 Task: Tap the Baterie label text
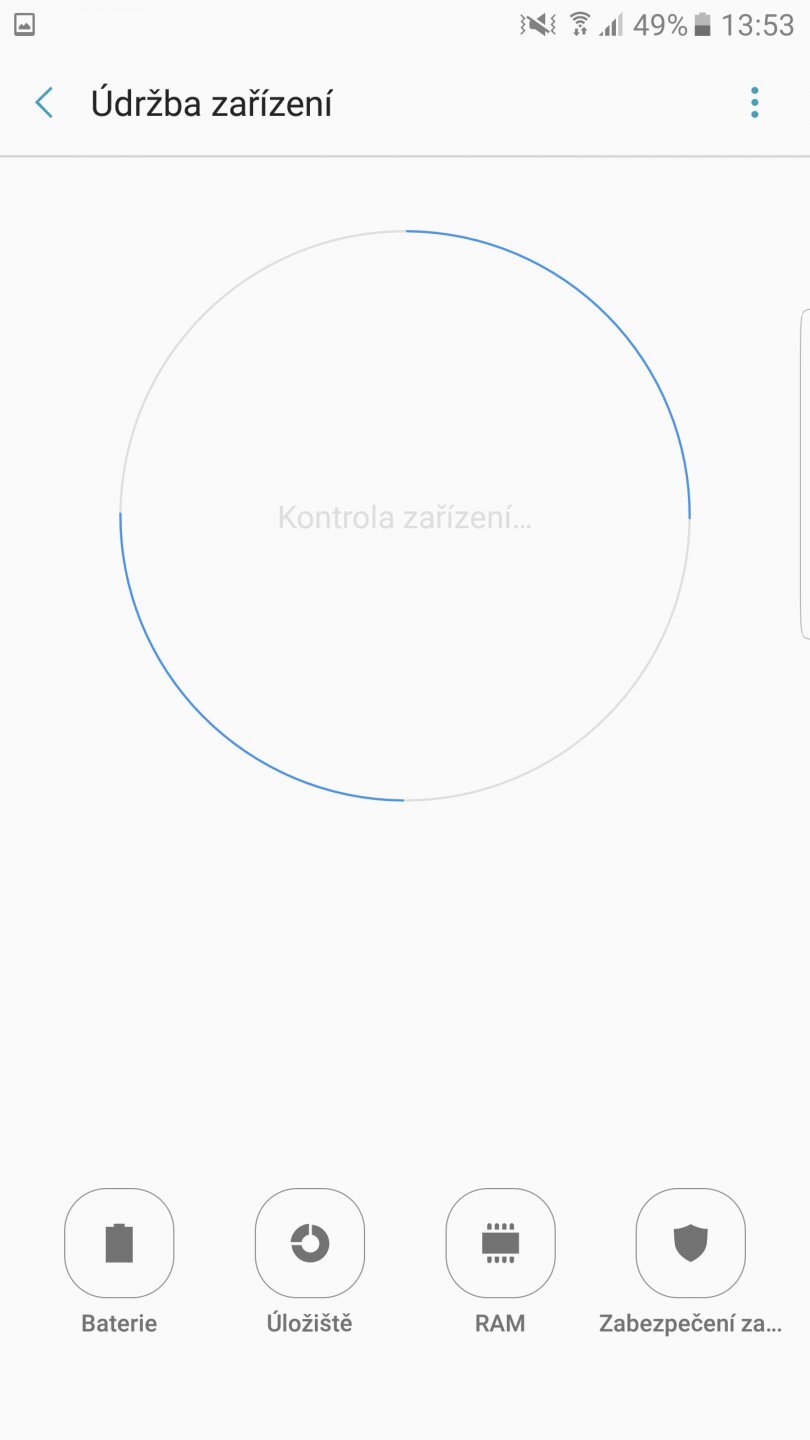click(119, 1322)
